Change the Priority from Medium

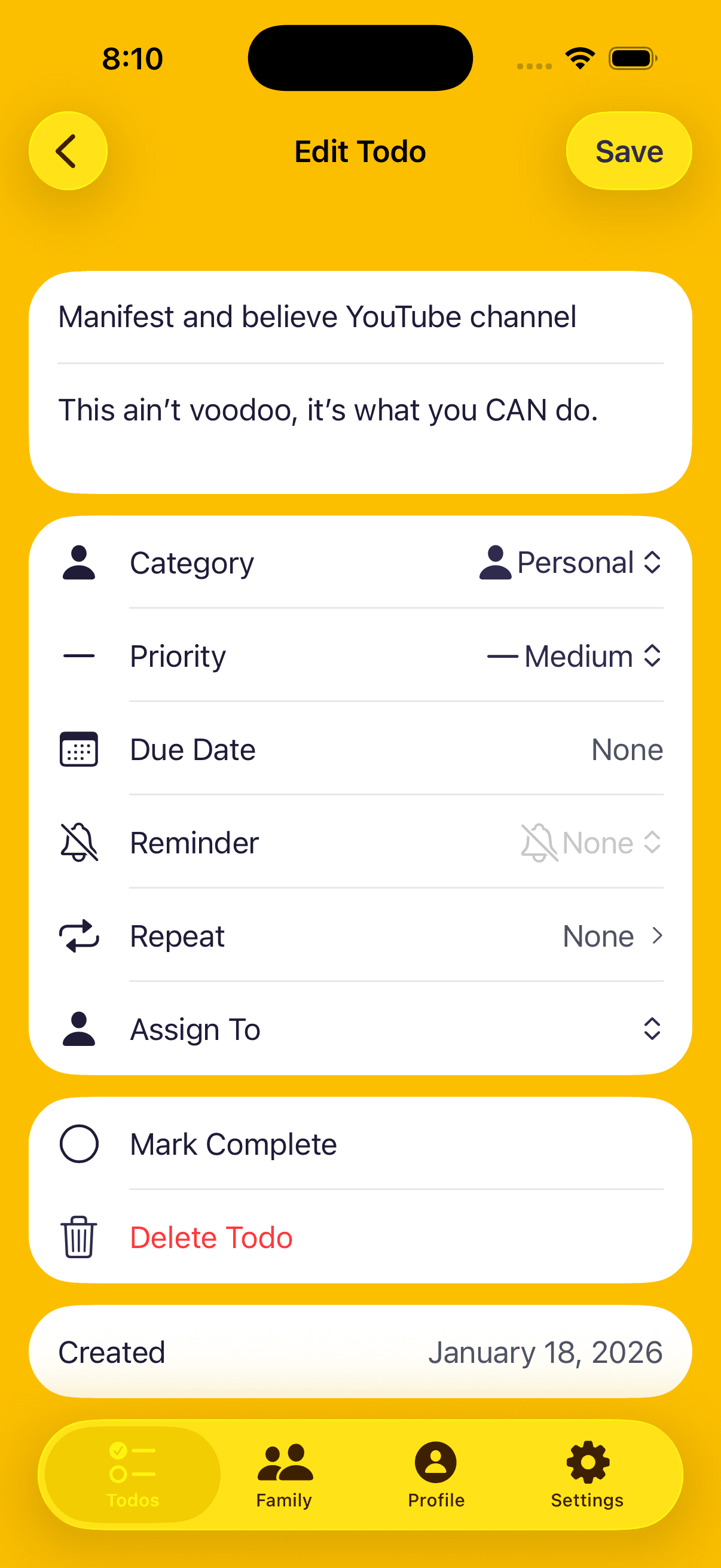(575, 656)
